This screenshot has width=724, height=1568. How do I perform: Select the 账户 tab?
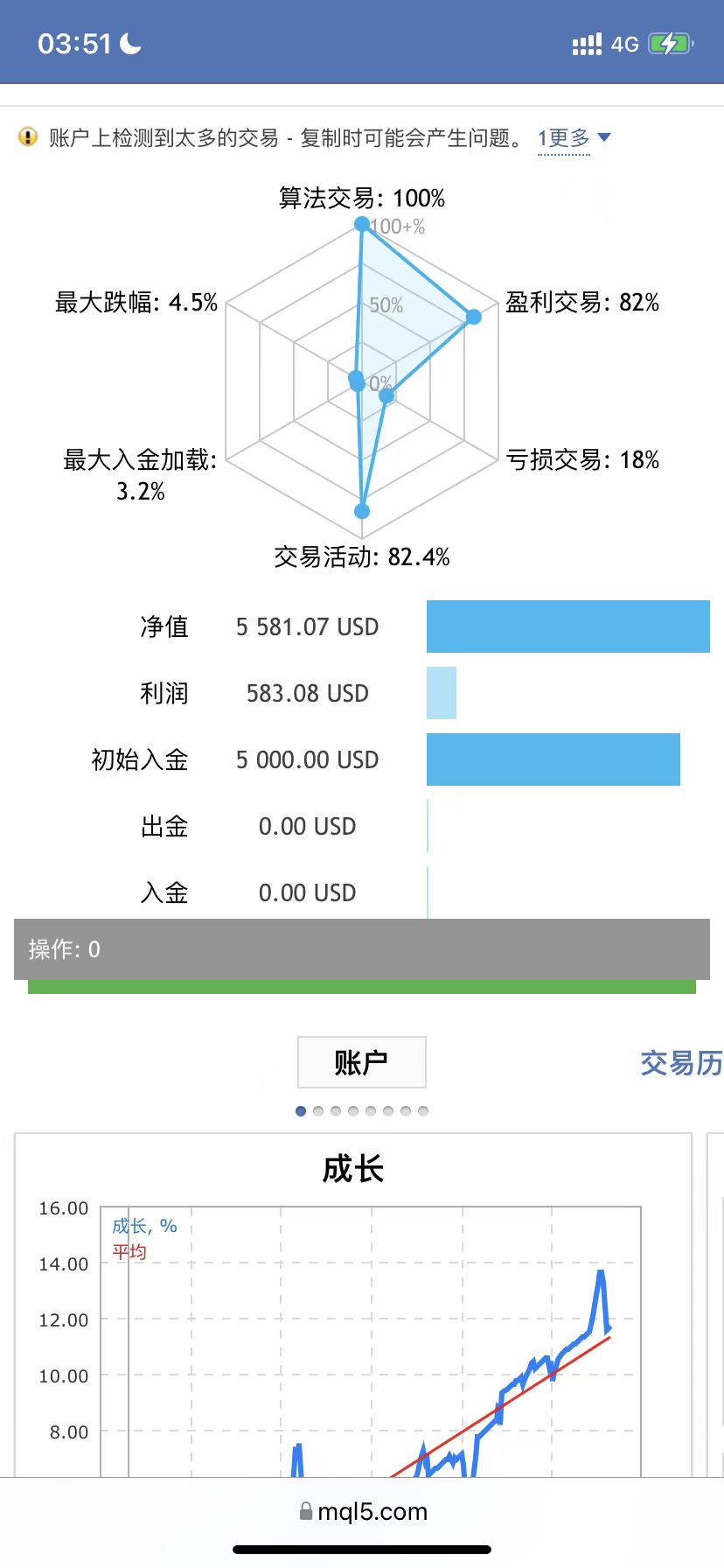361,1062
